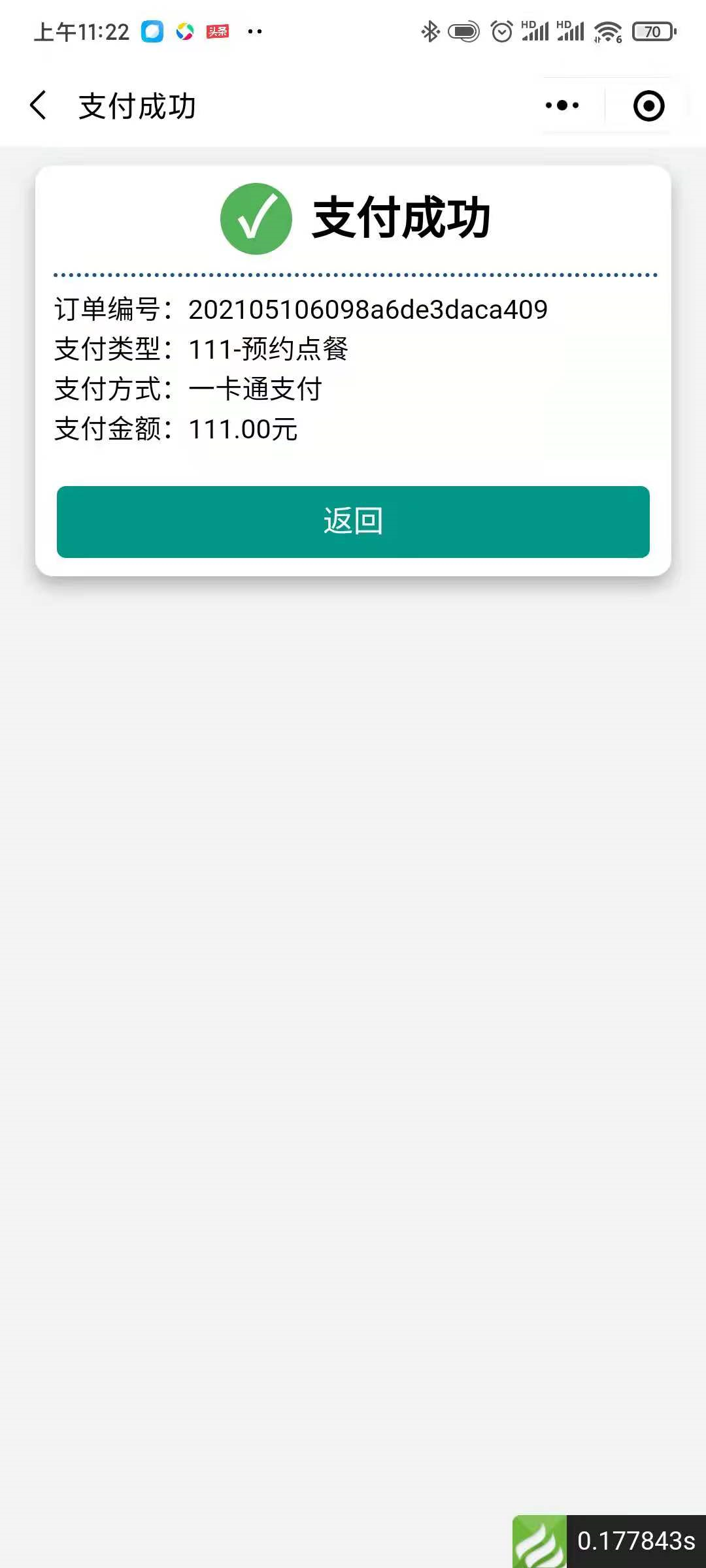Image resolution: width=706 pixels, height=1568 pixels.
Task: Click the payment type 111-预约点餐 entry
Action: point(268,350)
